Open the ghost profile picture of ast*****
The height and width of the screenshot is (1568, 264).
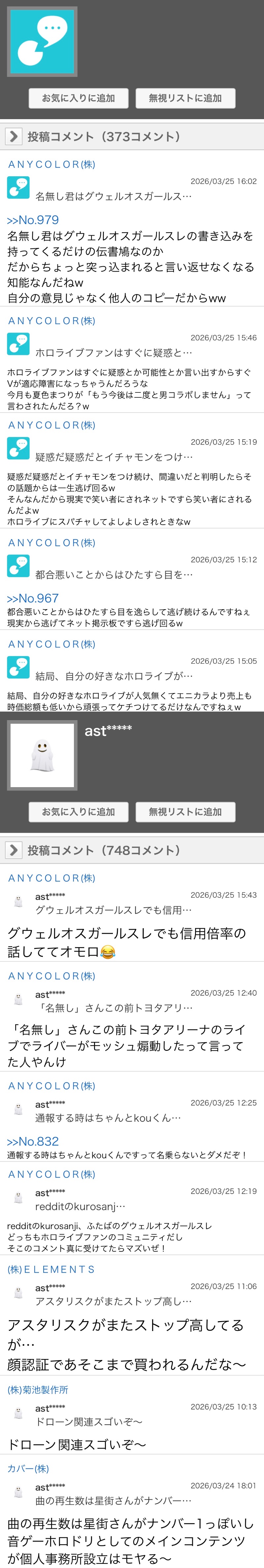tap(42, 755)
